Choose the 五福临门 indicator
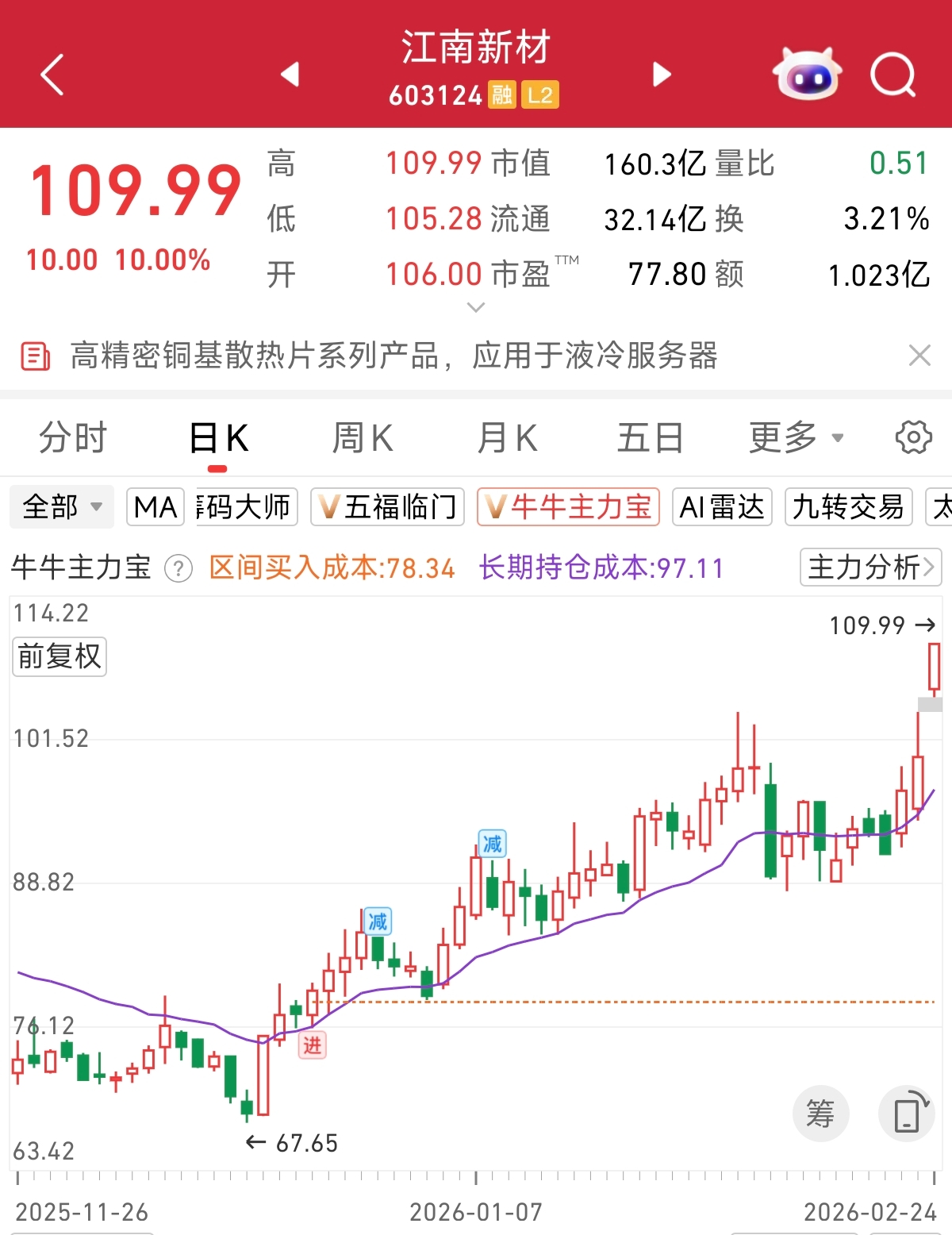The width and height of the screenshot is (952, 1235). point(387,507)
